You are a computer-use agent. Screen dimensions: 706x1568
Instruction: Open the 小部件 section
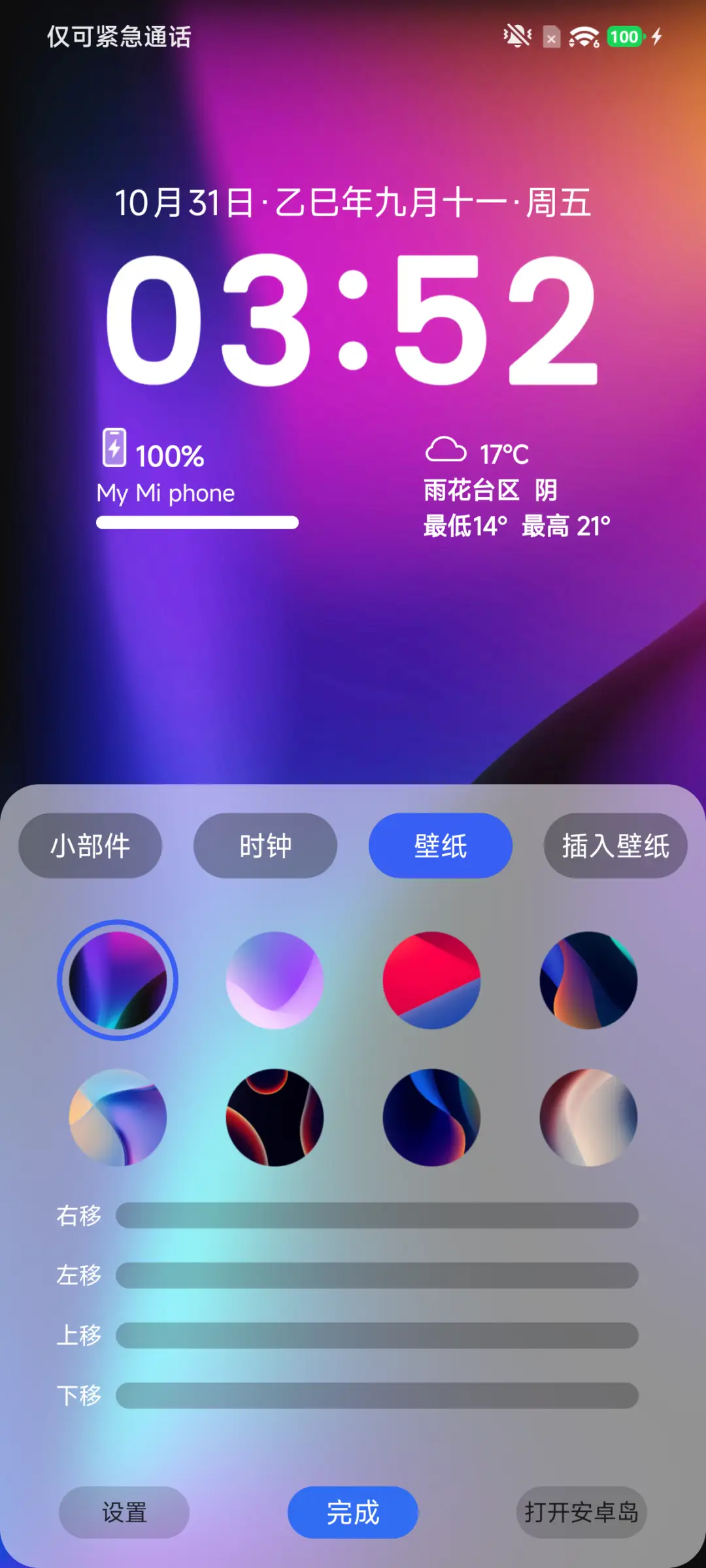click(90, 845)
